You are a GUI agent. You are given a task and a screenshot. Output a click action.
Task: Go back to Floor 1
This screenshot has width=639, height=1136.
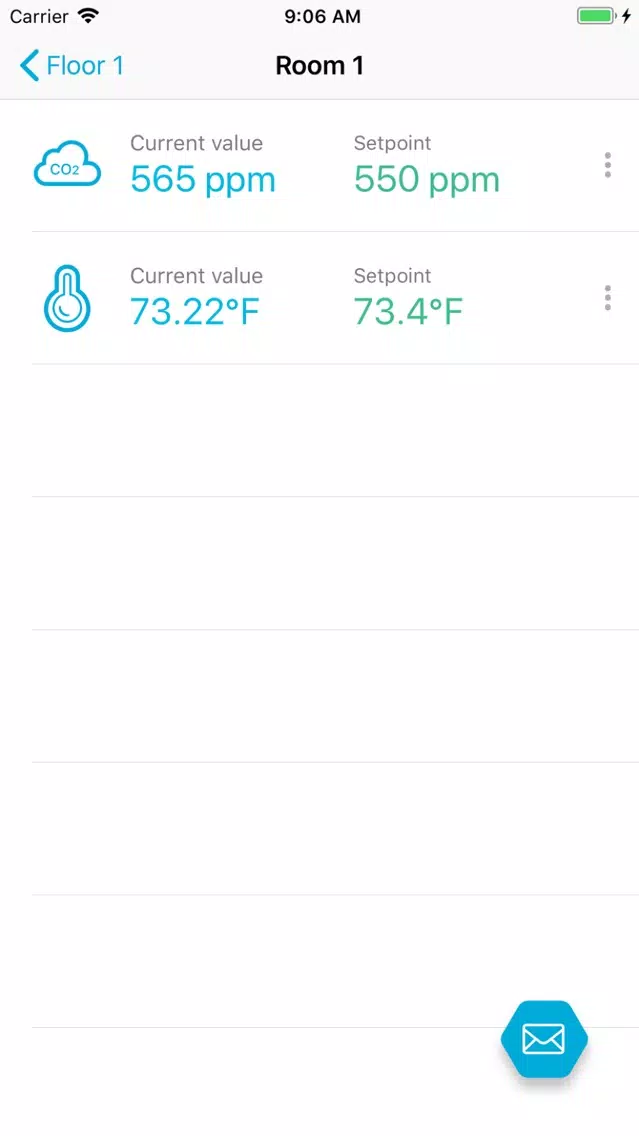coord(72,66)
